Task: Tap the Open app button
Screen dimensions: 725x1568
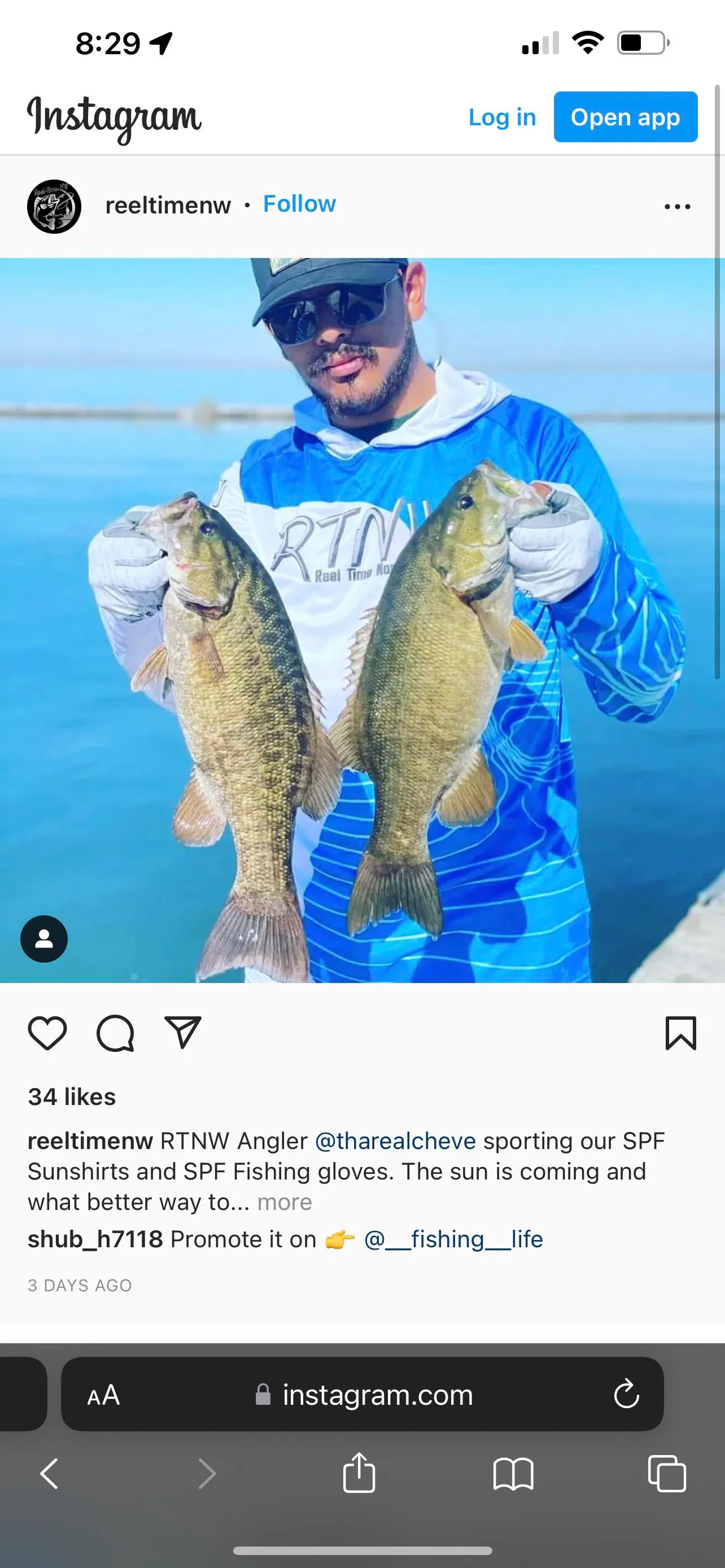Action: coord(625,117)
